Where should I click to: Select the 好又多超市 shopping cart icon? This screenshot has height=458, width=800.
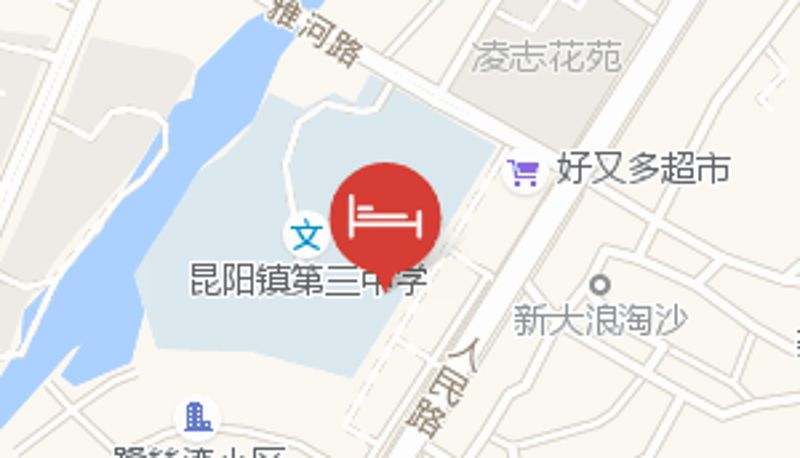click(522, 173)
